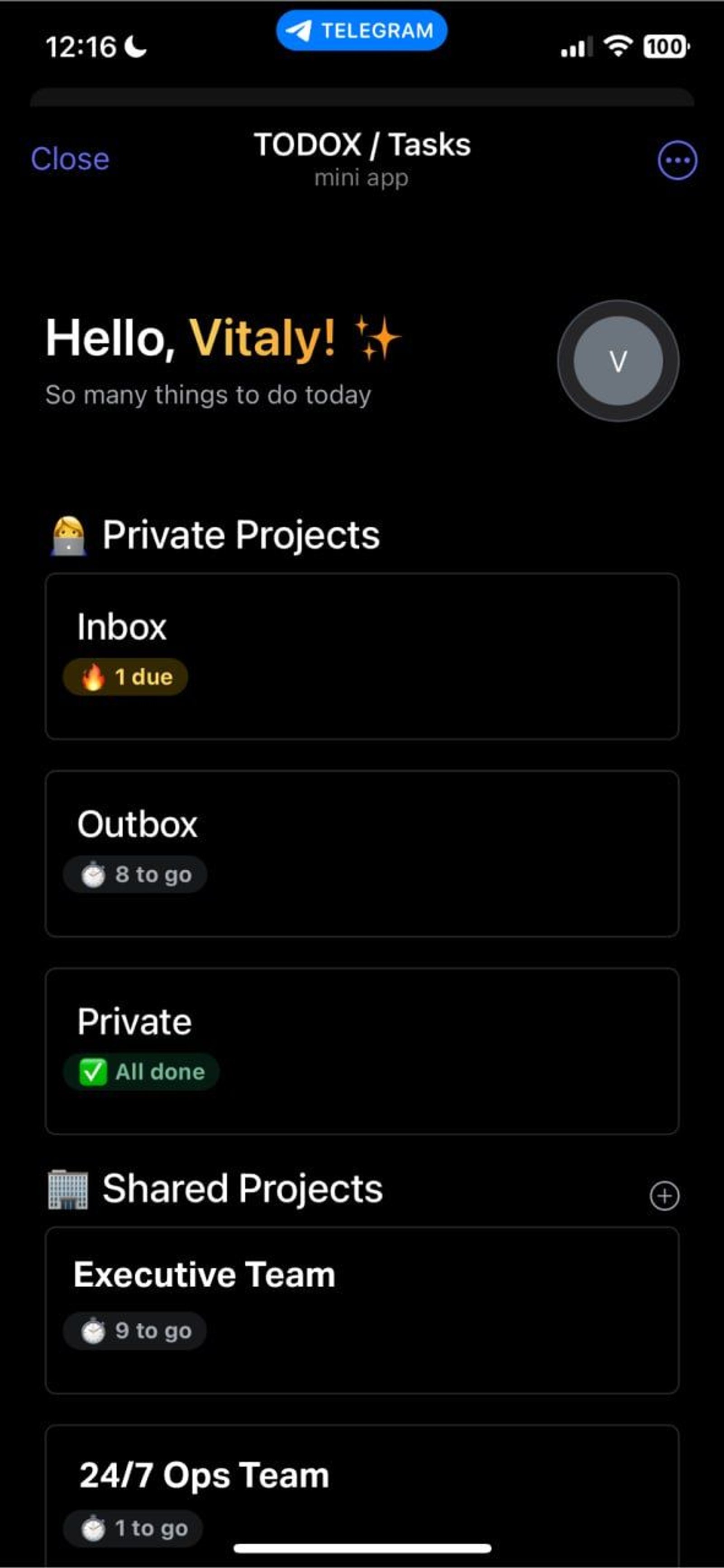The width and height of the screenshot is (724, 1568).
Task: Open the Outbox project card
Action: click(x=362, y=853)
